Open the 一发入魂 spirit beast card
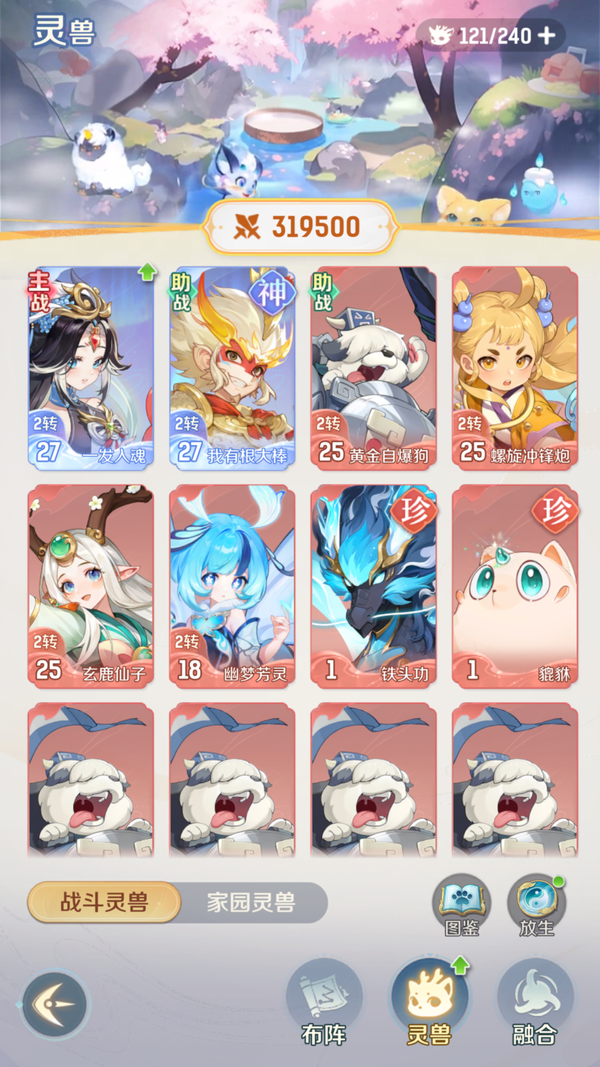This screenshot has width=600, height=1067. (x=91, y=366)
